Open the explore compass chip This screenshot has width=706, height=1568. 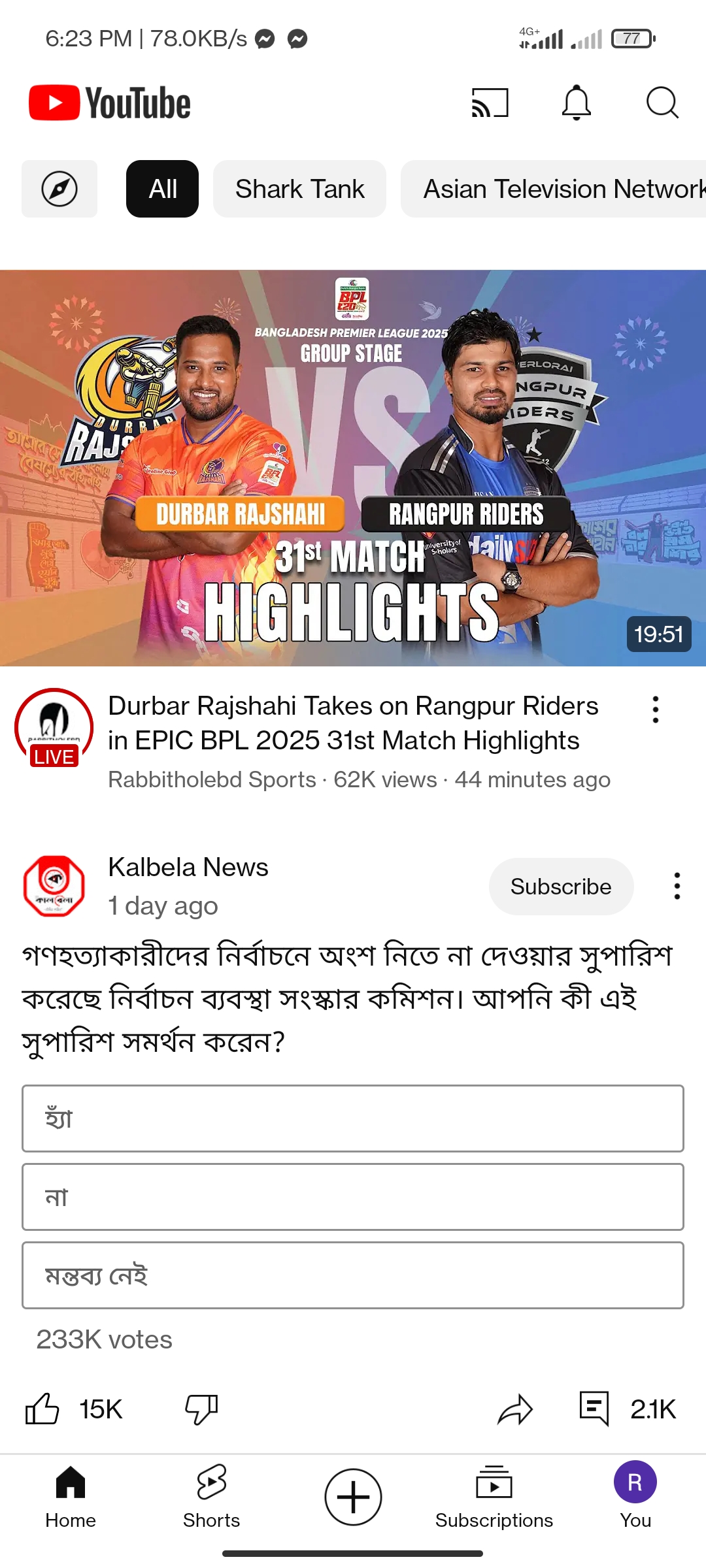click(x=59, y=189)
